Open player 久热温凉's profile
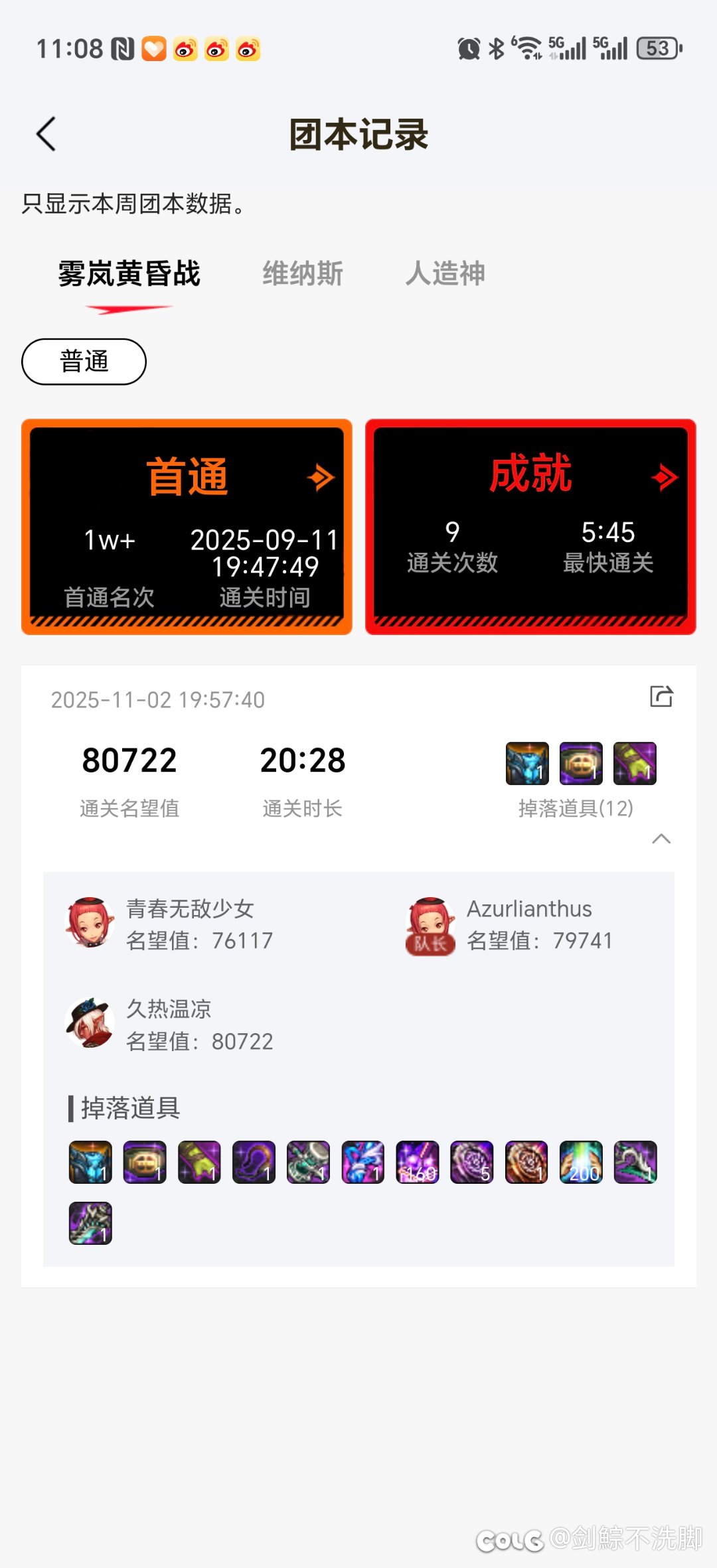Image resolution: width=717 pixels, height=1568 pixels. 169,1024
